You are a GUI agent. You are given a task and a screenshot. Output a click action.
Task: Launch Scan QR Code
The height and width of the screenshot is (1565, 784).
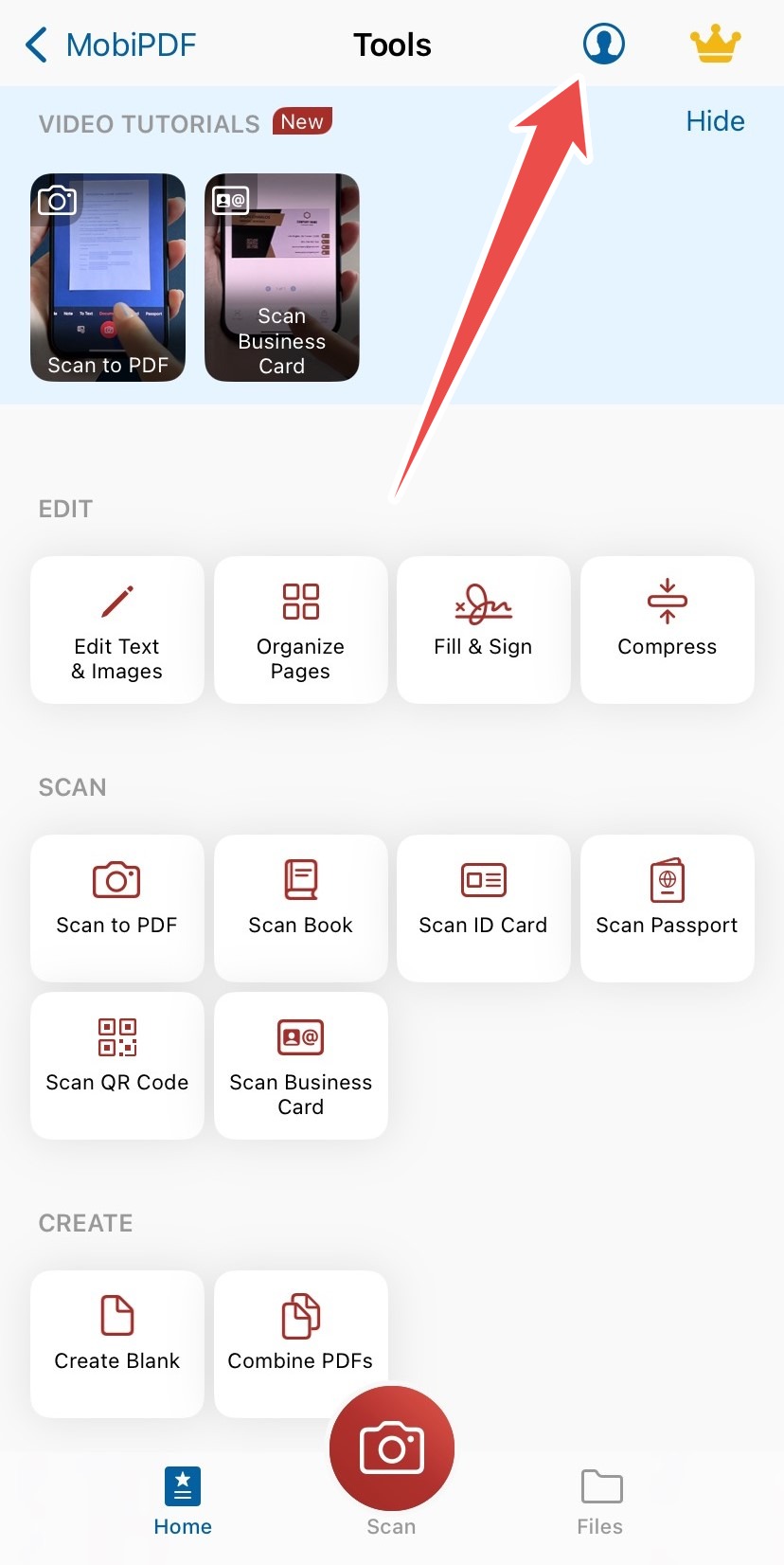coord(117,1065)
